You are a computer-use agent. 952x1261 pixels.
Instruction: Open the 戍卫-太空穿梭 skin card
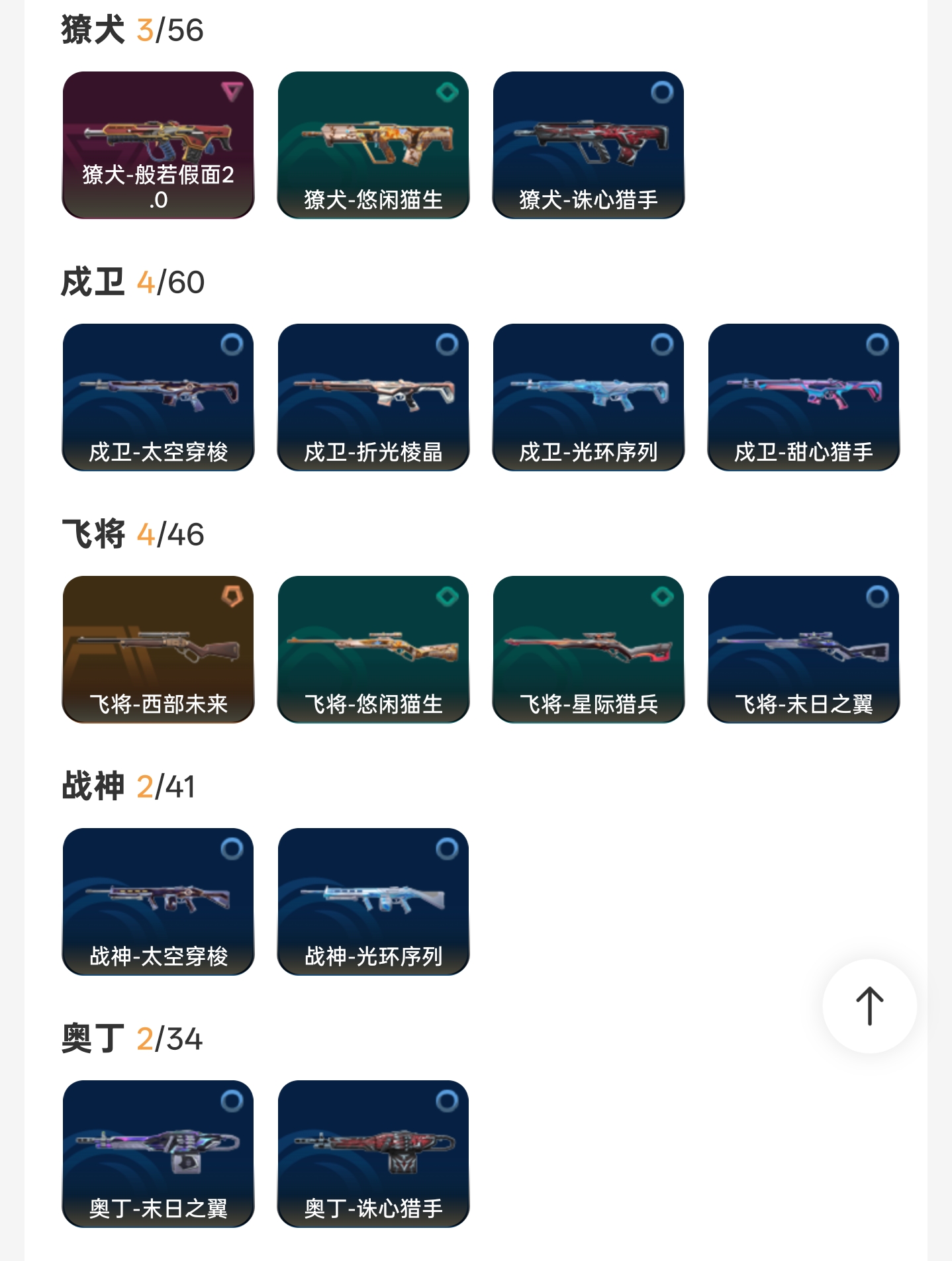click(158, 397)
